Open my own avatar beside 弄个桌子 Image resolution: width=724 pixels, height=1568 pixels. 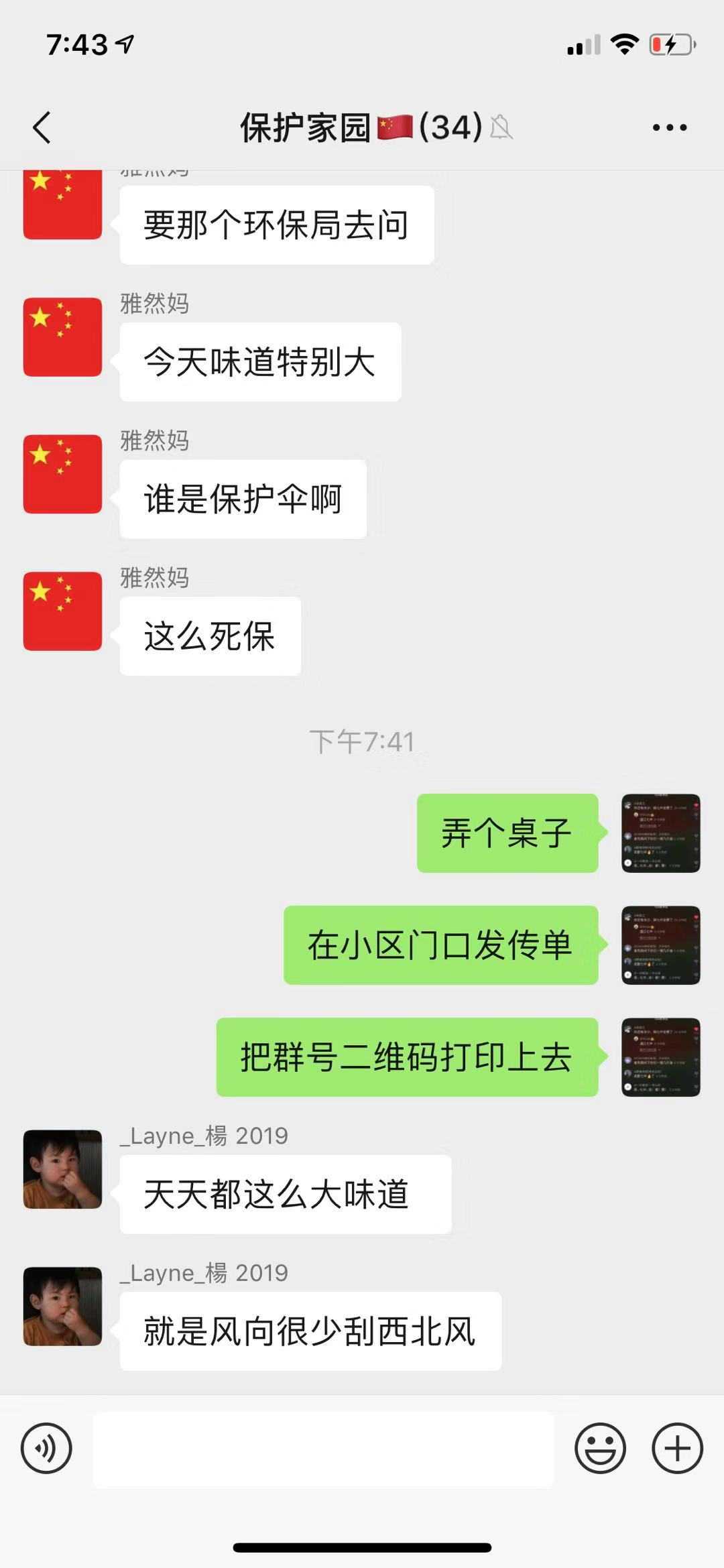pos(660,833)
